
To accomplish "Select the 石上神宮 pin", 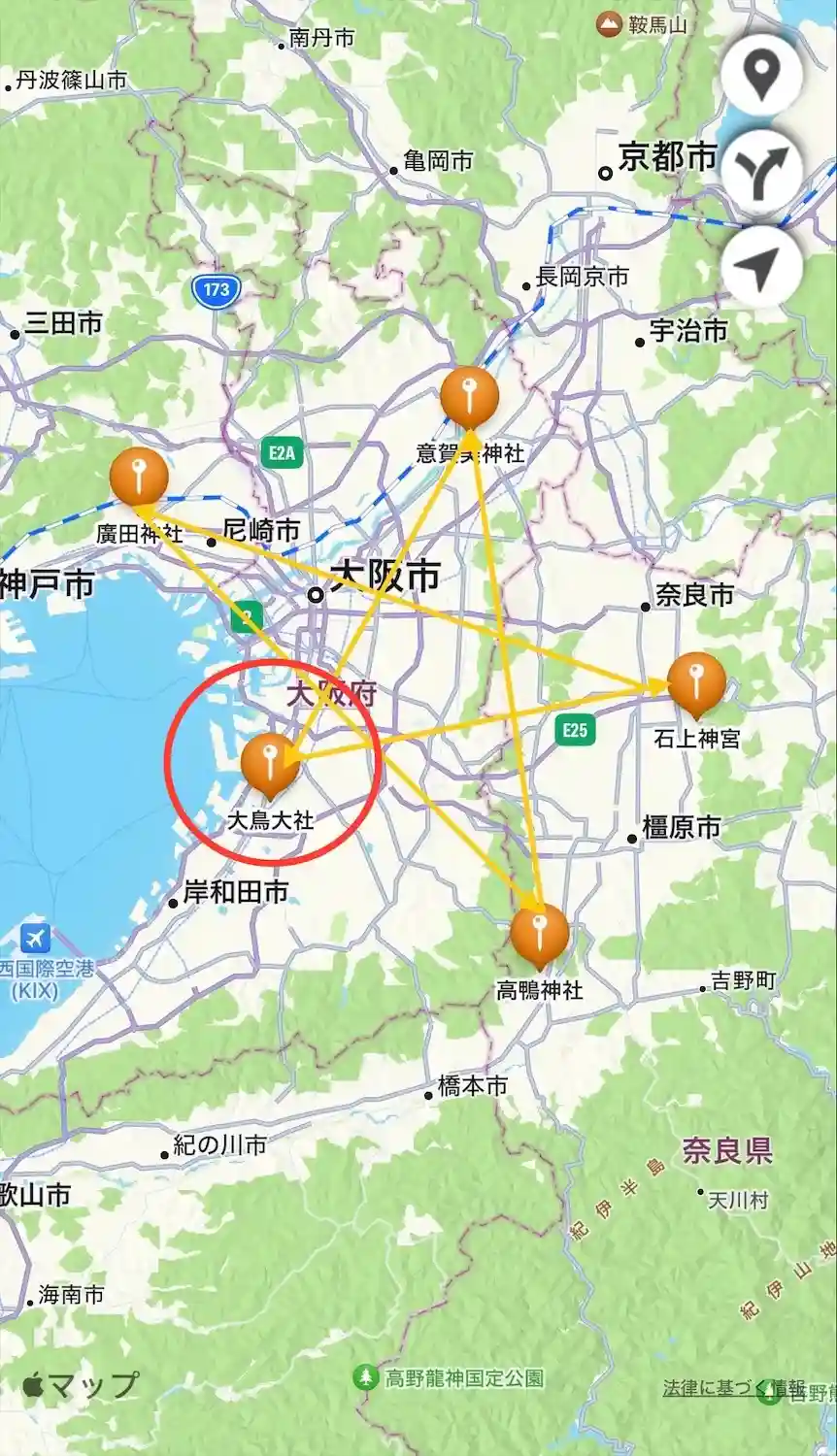I will (696, 680).
